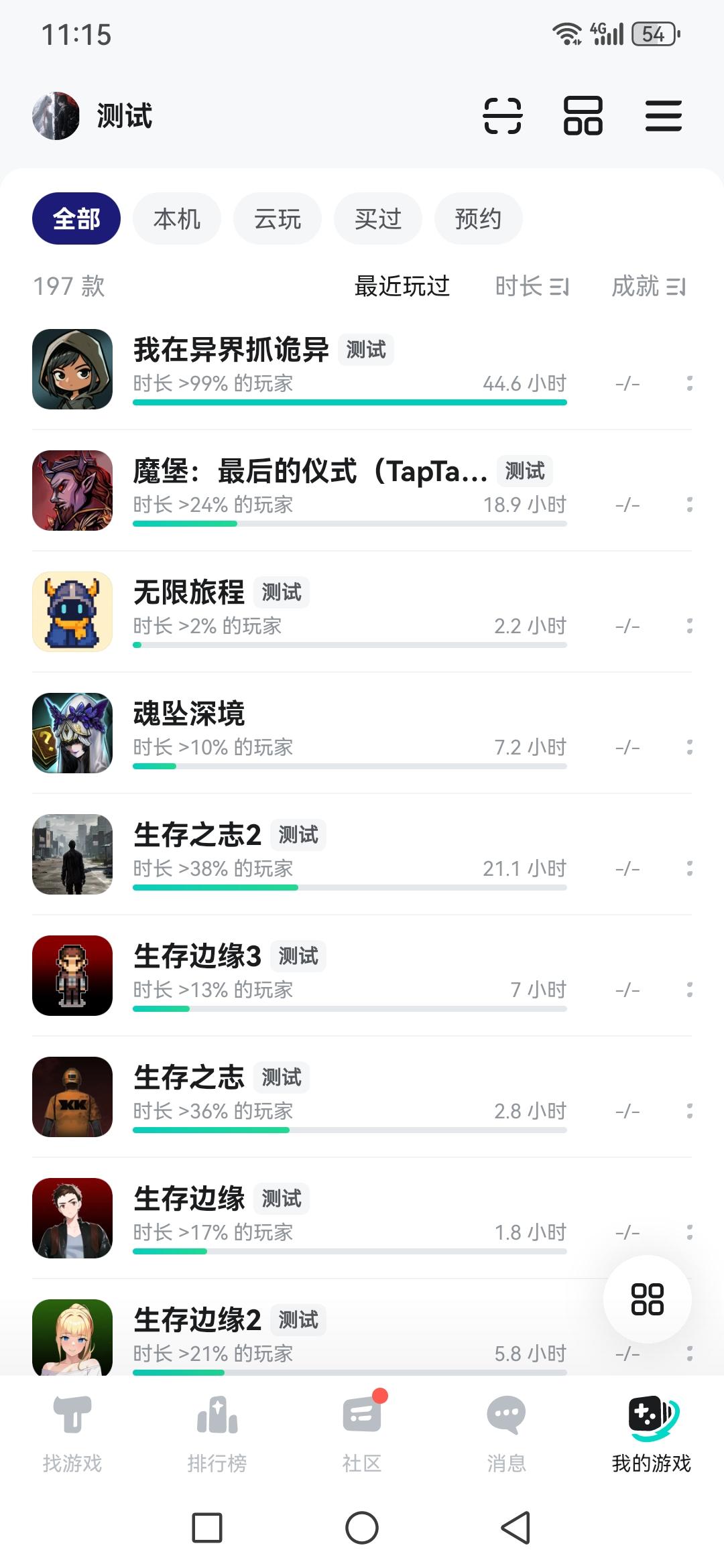Viewport: 724px width, 1568px height.
Task: Open the game 我在异界抓诡异
Action: 231,350
